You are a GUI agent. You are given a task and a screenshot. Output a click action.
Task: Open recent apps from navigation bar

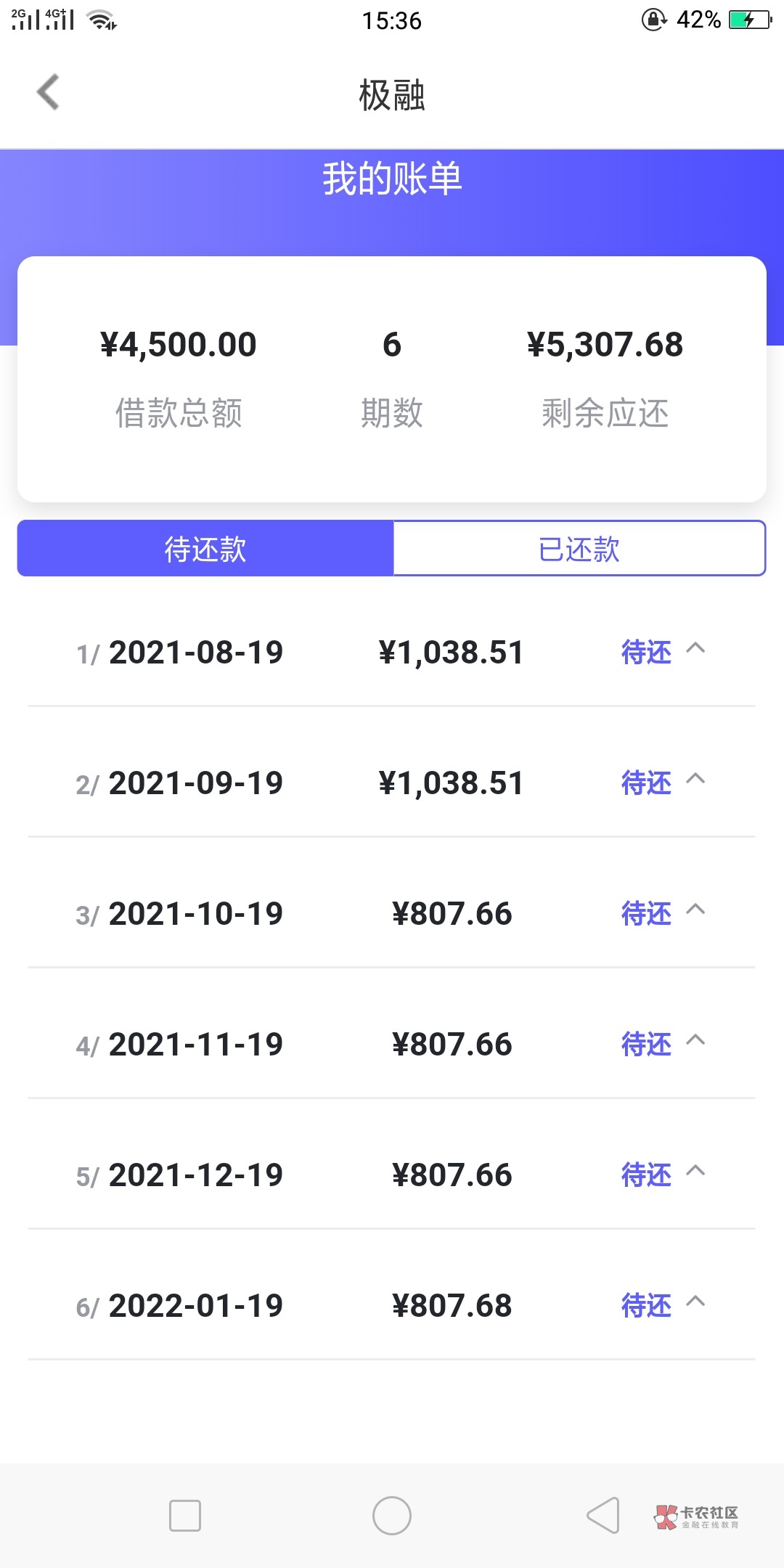[185, 1516]
